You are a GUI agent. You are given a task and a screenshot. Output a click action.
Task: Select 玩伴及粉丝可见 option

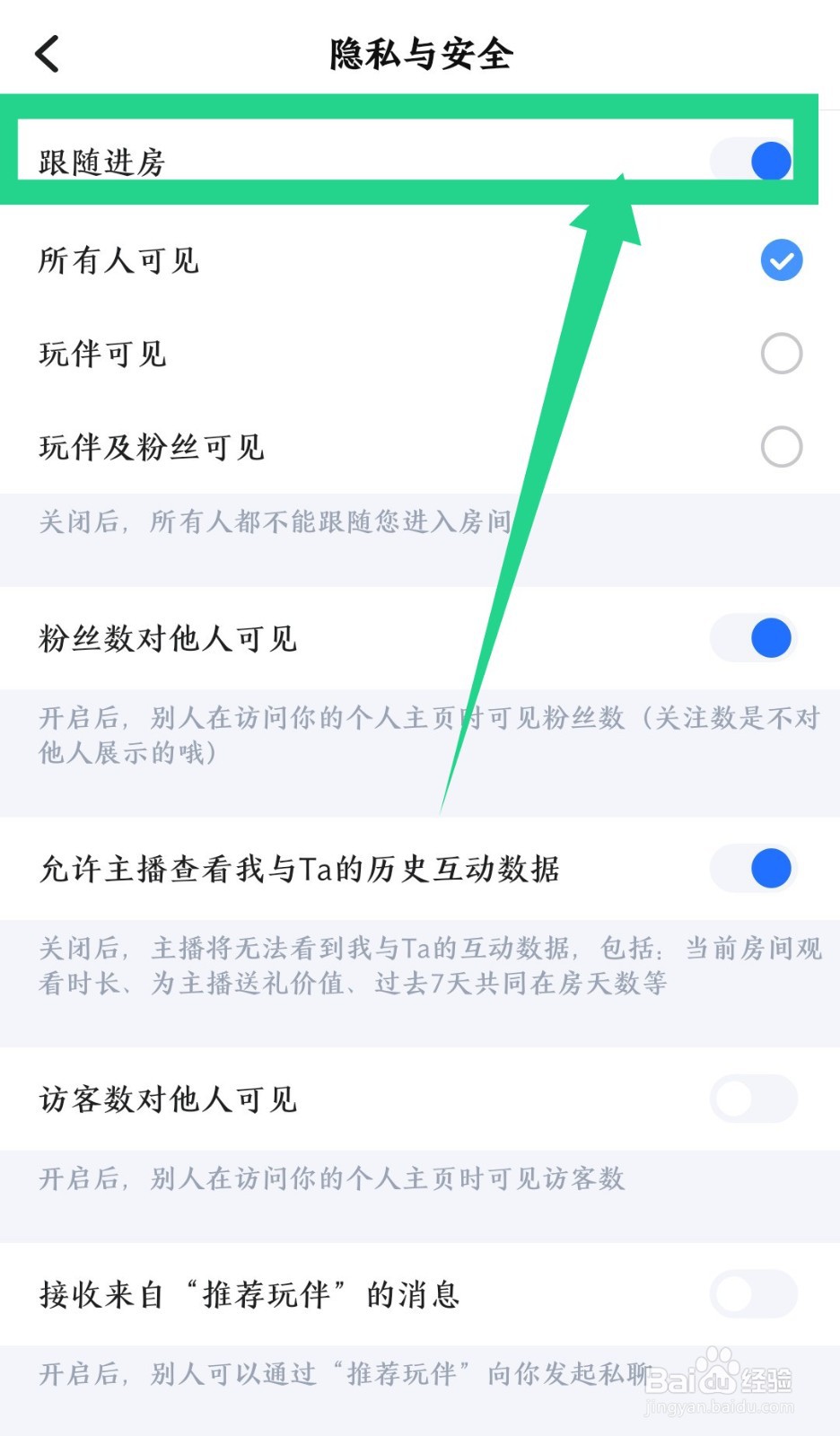[780, 446]
